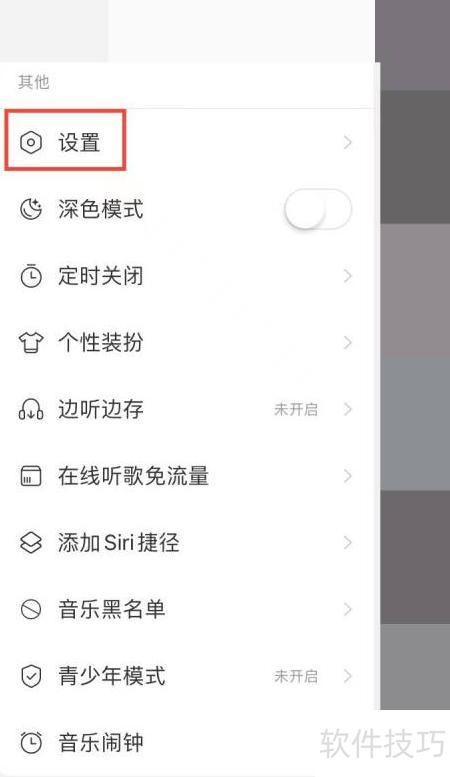
Task: Open 设置 settings row
Action: (x=187, y=143)
